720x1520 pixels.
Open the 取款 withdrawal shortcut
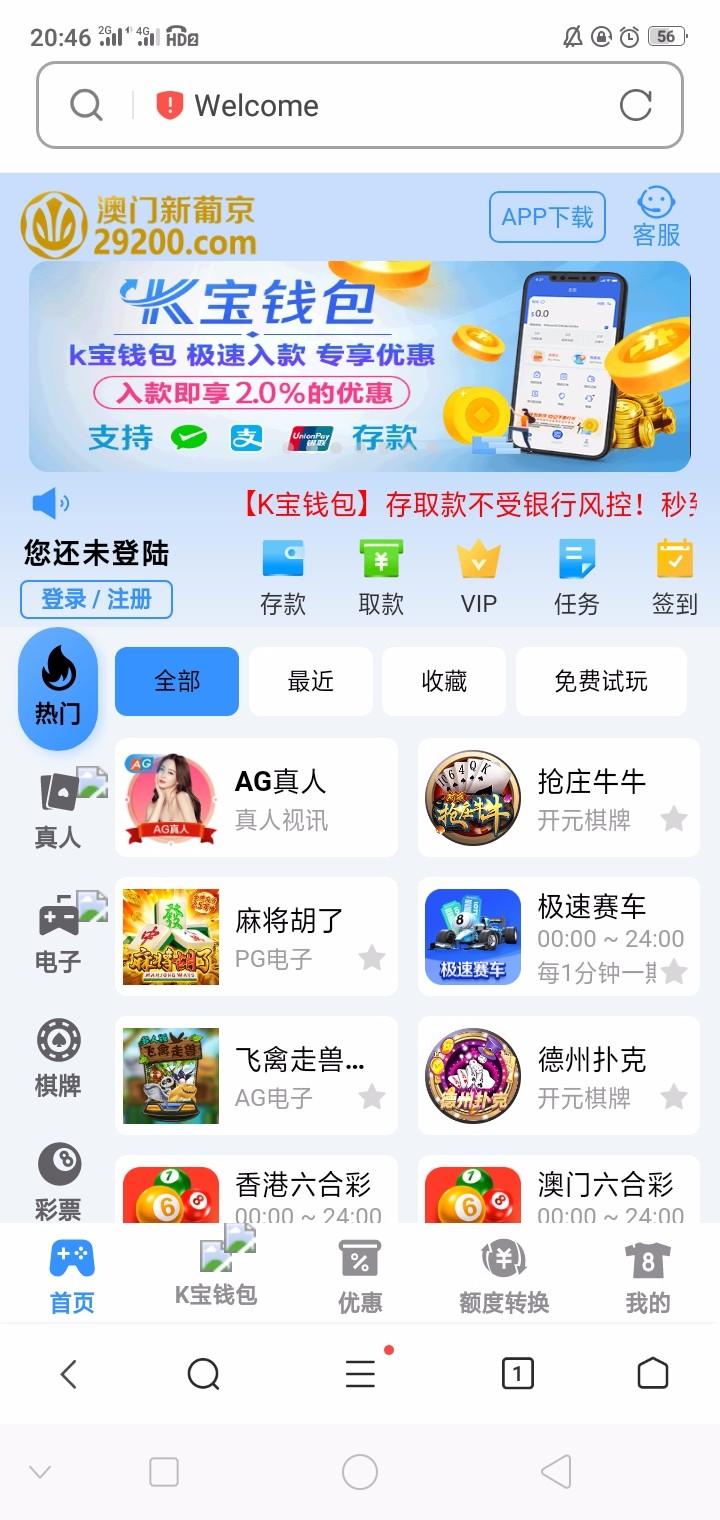click(x=381, y=578)
